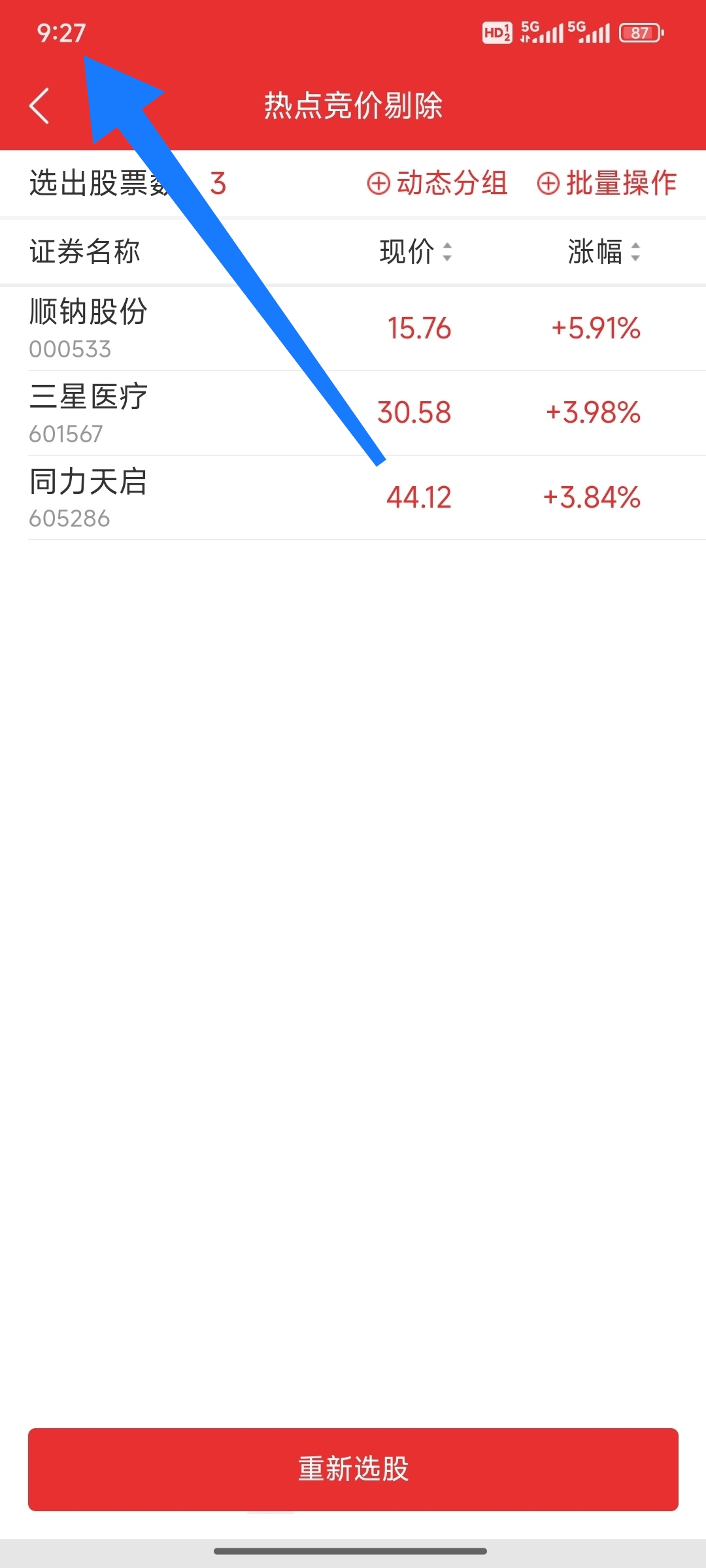The width and height of the screenshot is (706, 1568).
Task: Open 批量操作 batch operations
Action: (x=607, y=183)
